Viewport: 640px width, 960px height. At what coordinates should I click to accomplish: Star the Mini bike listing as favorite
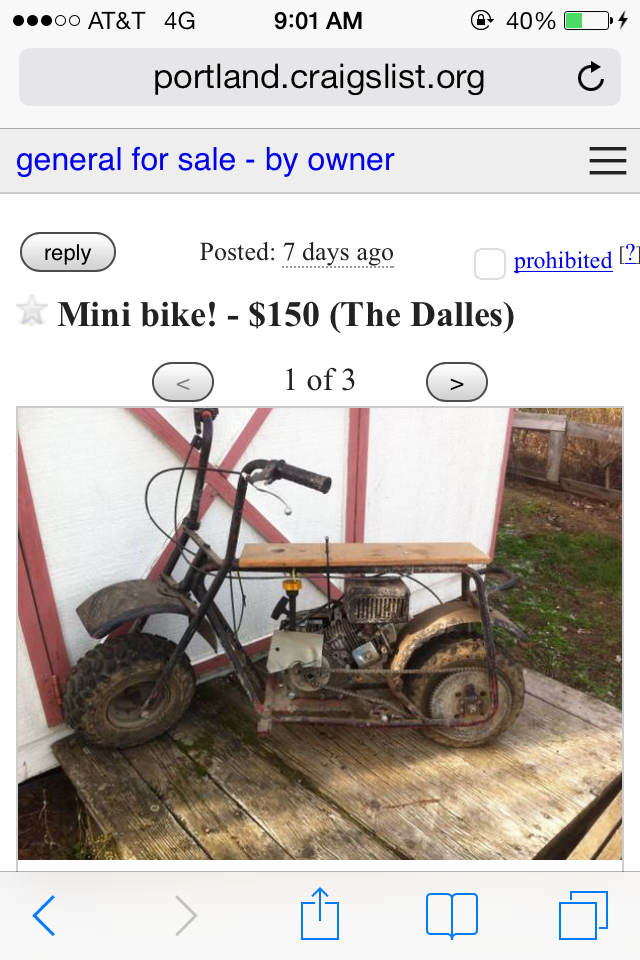[x=32, y=311]
